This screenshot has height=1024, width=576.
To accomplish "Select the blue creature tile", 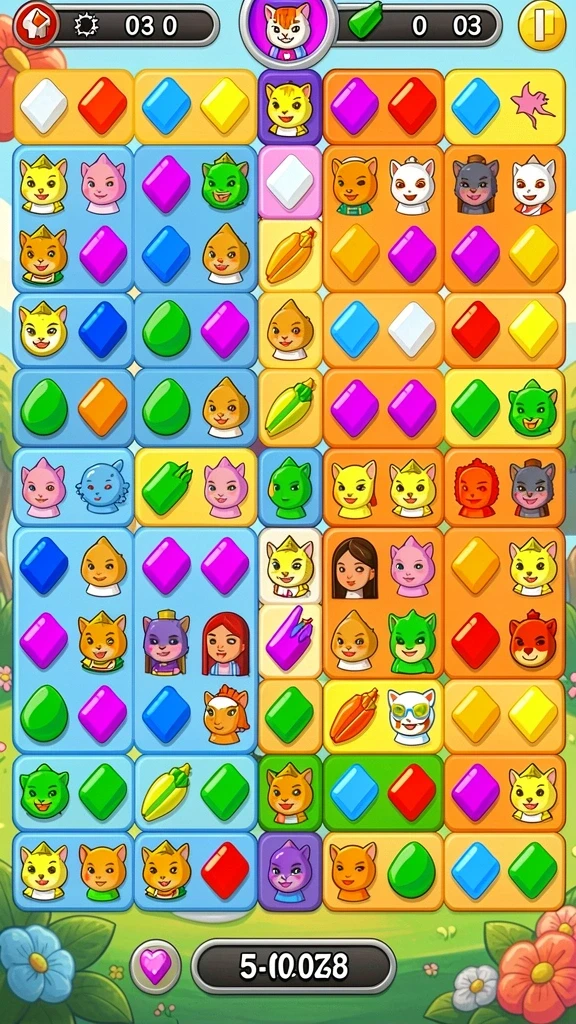I will point(103,487).
